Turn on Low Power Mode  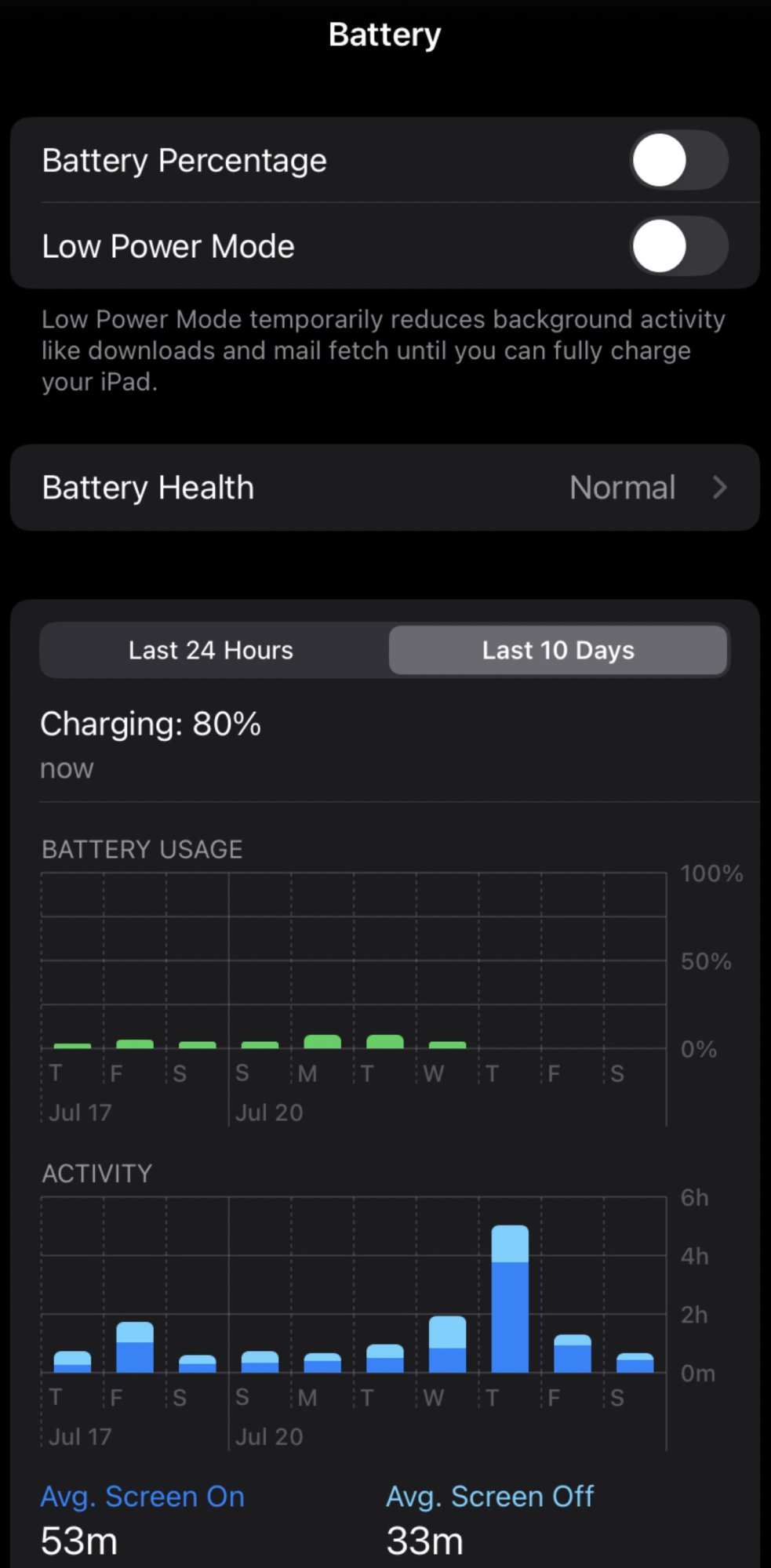click(678, 247)
